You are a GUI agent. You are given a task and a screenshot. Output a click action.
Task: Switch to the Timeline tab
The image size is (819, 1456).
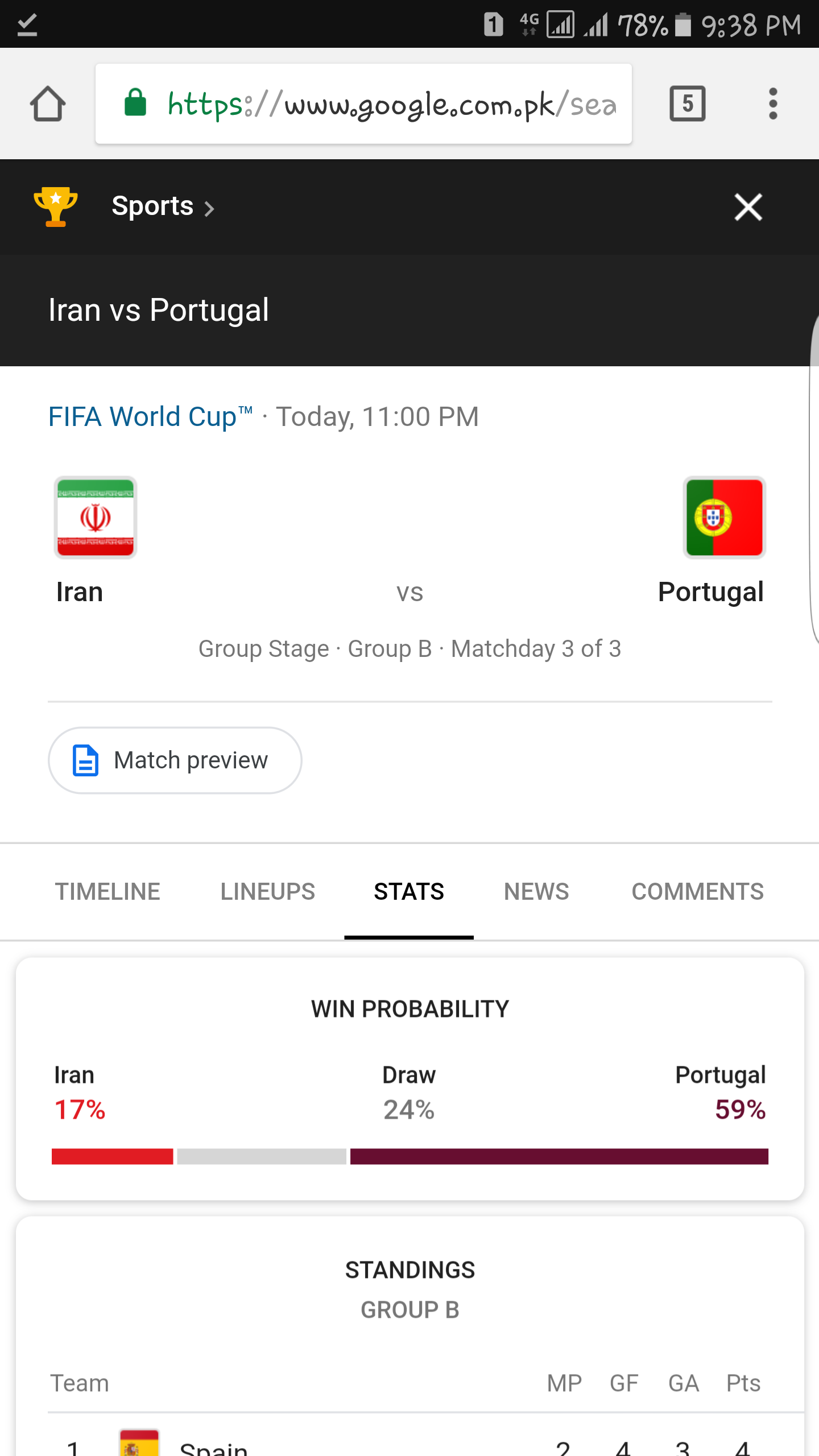click(x=107, y=892)
